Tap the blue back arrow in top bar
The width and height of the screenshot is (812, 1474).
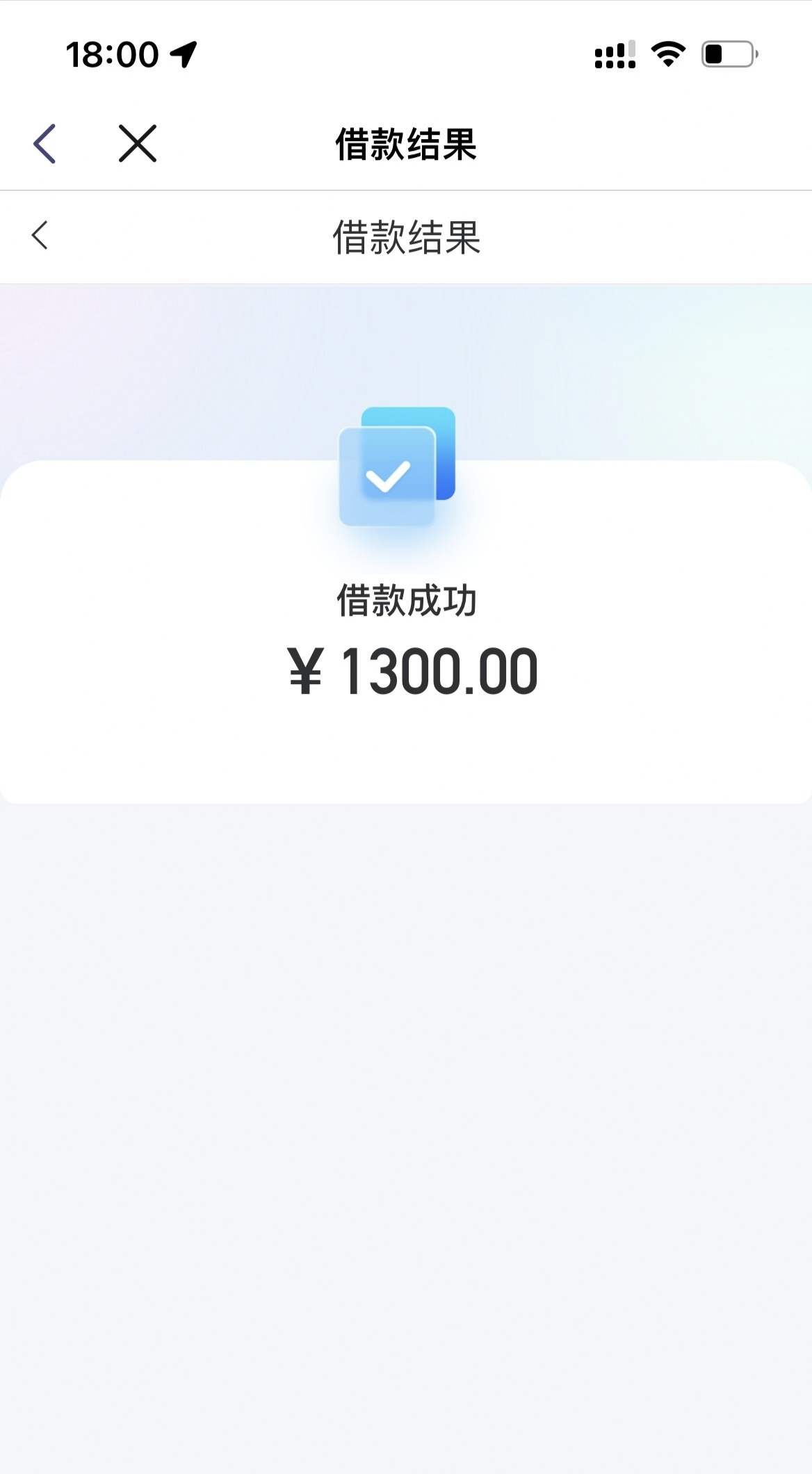44,144
